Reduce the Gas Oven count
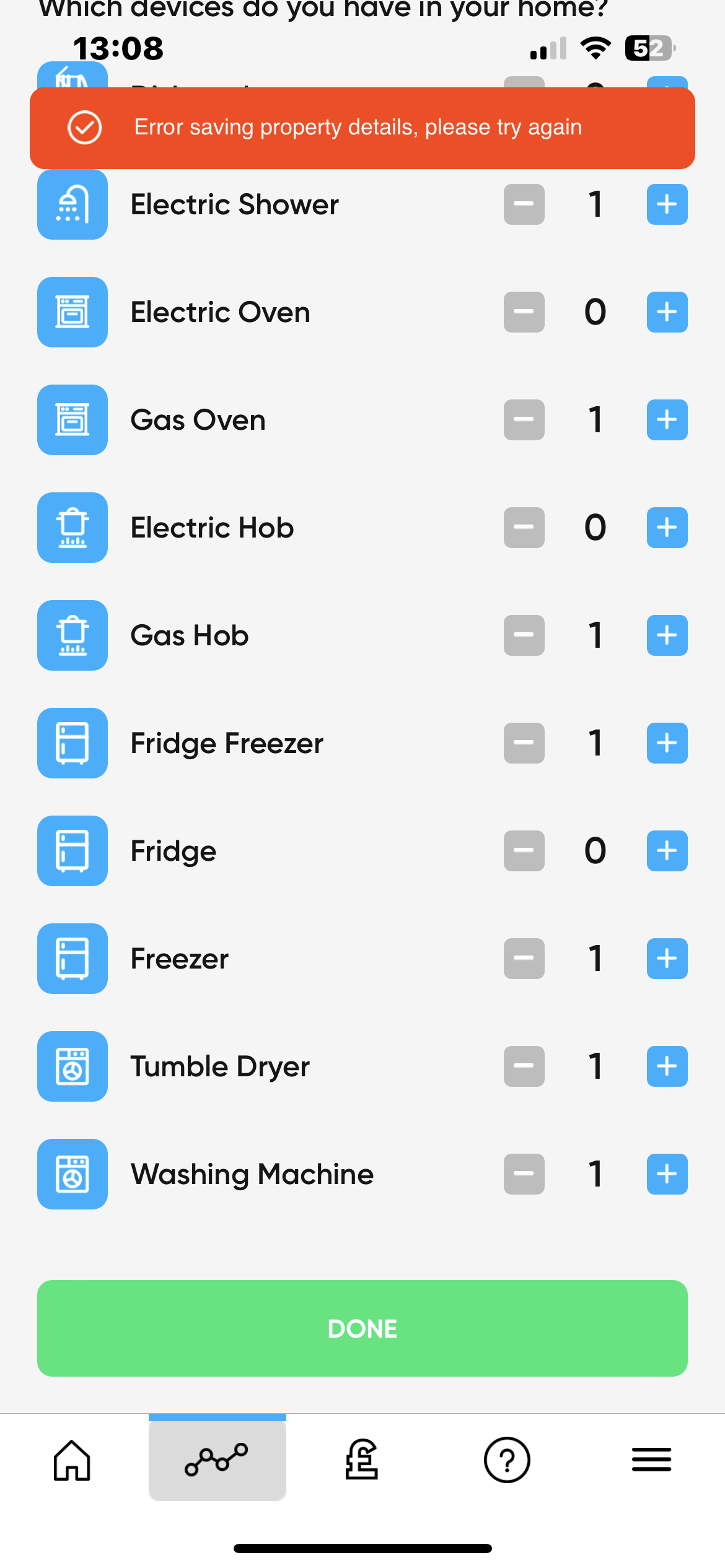 coord(524,420)
